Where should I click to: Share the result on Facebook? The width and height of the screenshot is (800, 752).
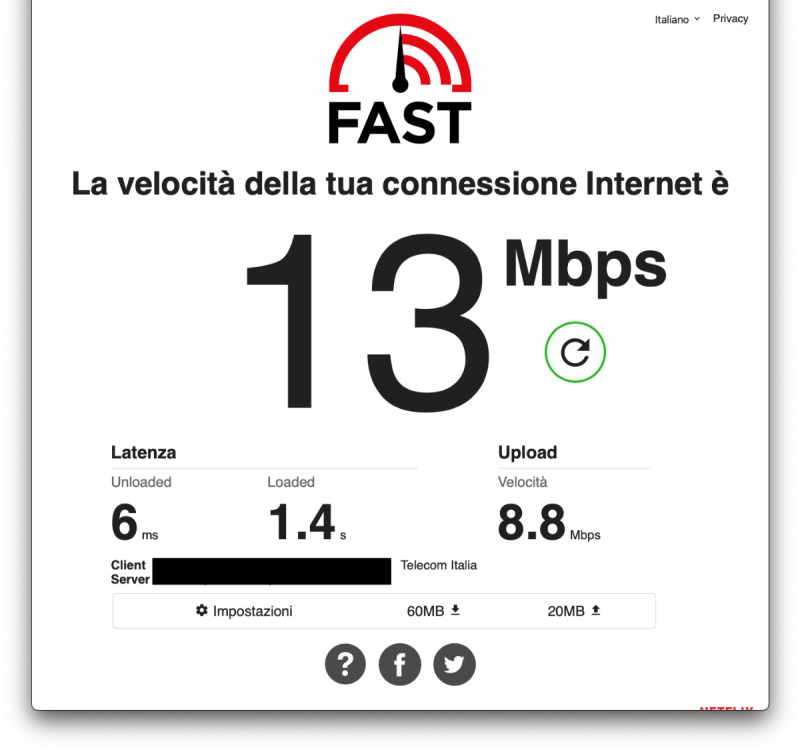click(400, 664)
